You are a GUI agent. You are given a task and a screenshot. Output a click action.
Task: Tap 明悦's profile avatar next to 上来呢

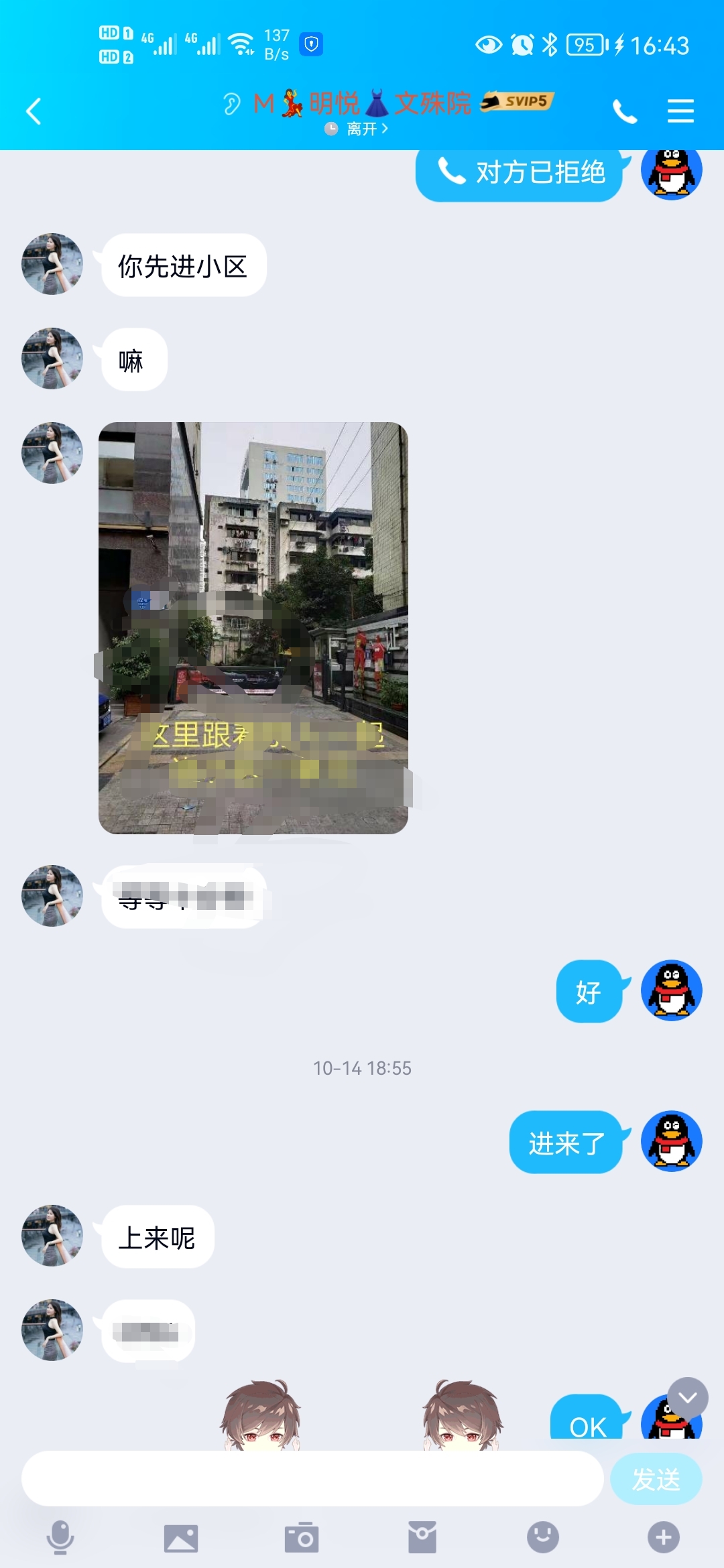(x=52, y=1237)
